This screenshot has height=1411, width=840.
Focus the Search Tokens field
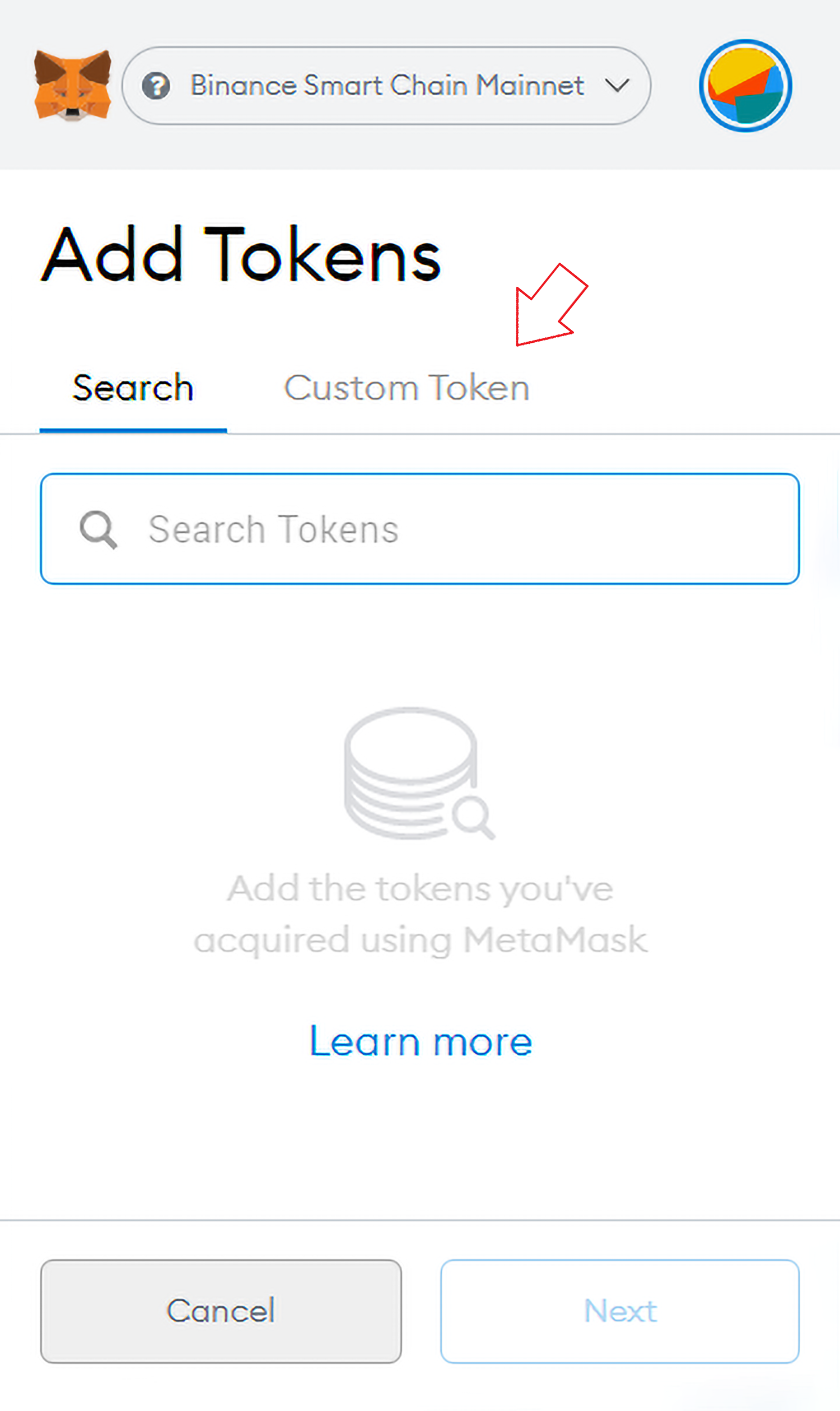click(419, 529)
